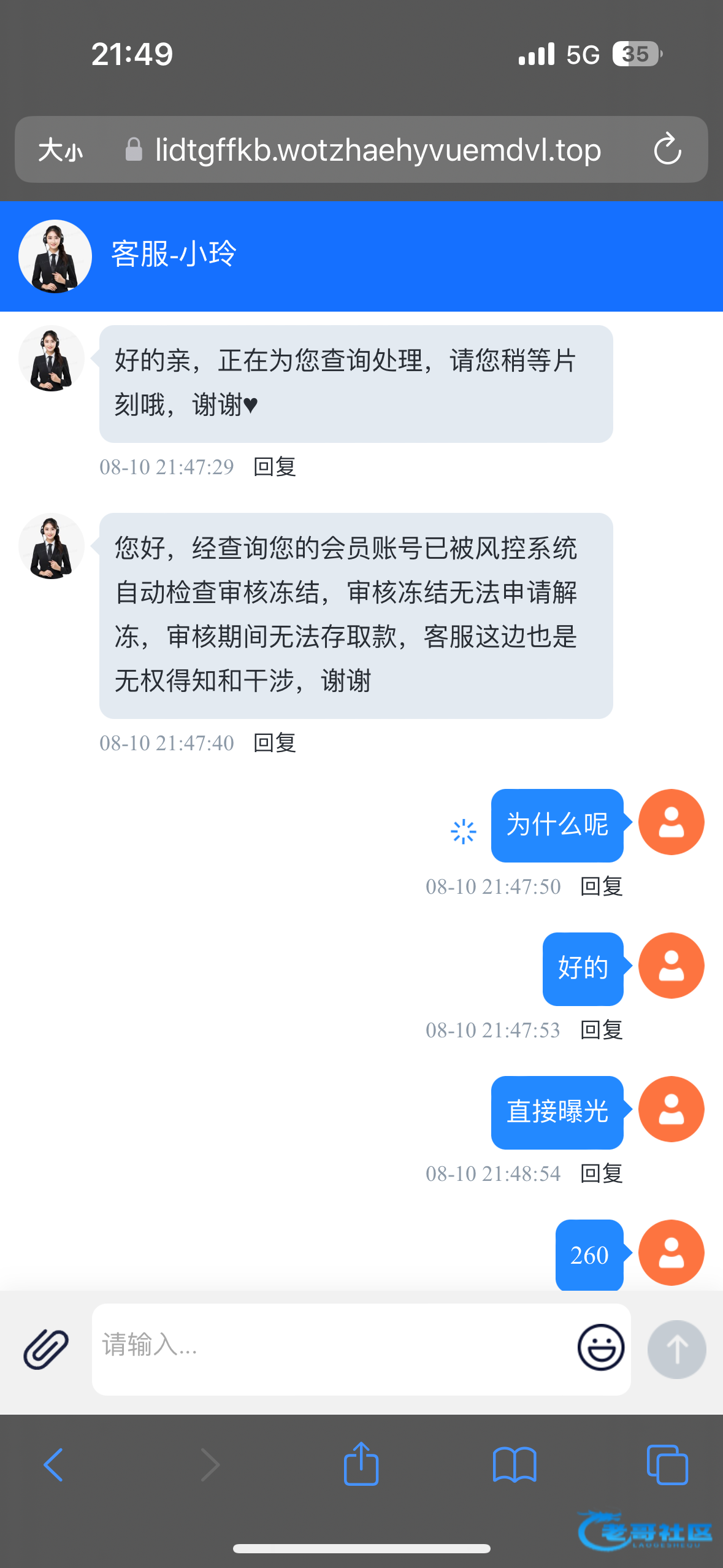Attach a file with the paperclip icon
Viewport: 723px width, 1568px height.
(x=46, y=1350)
